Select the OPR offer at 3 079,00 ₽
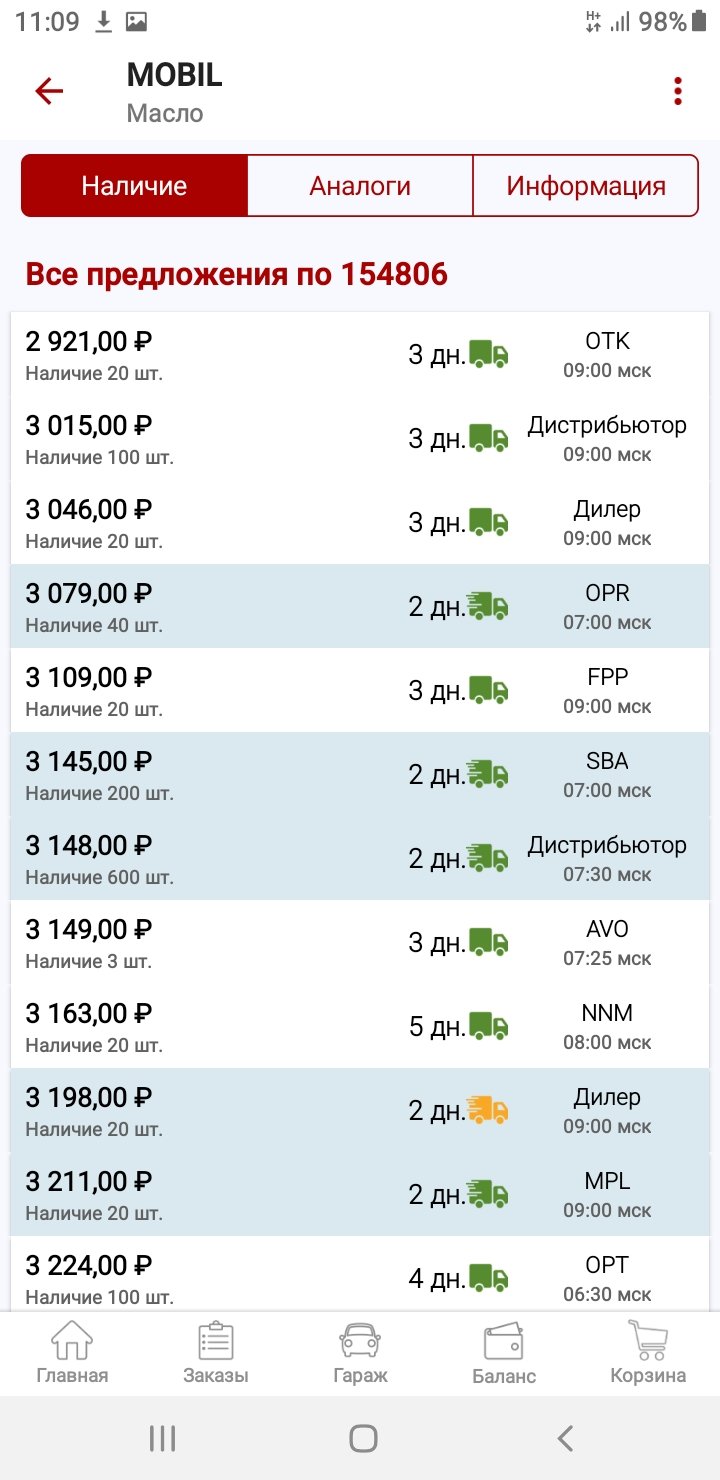 click(x=360, y=607)
